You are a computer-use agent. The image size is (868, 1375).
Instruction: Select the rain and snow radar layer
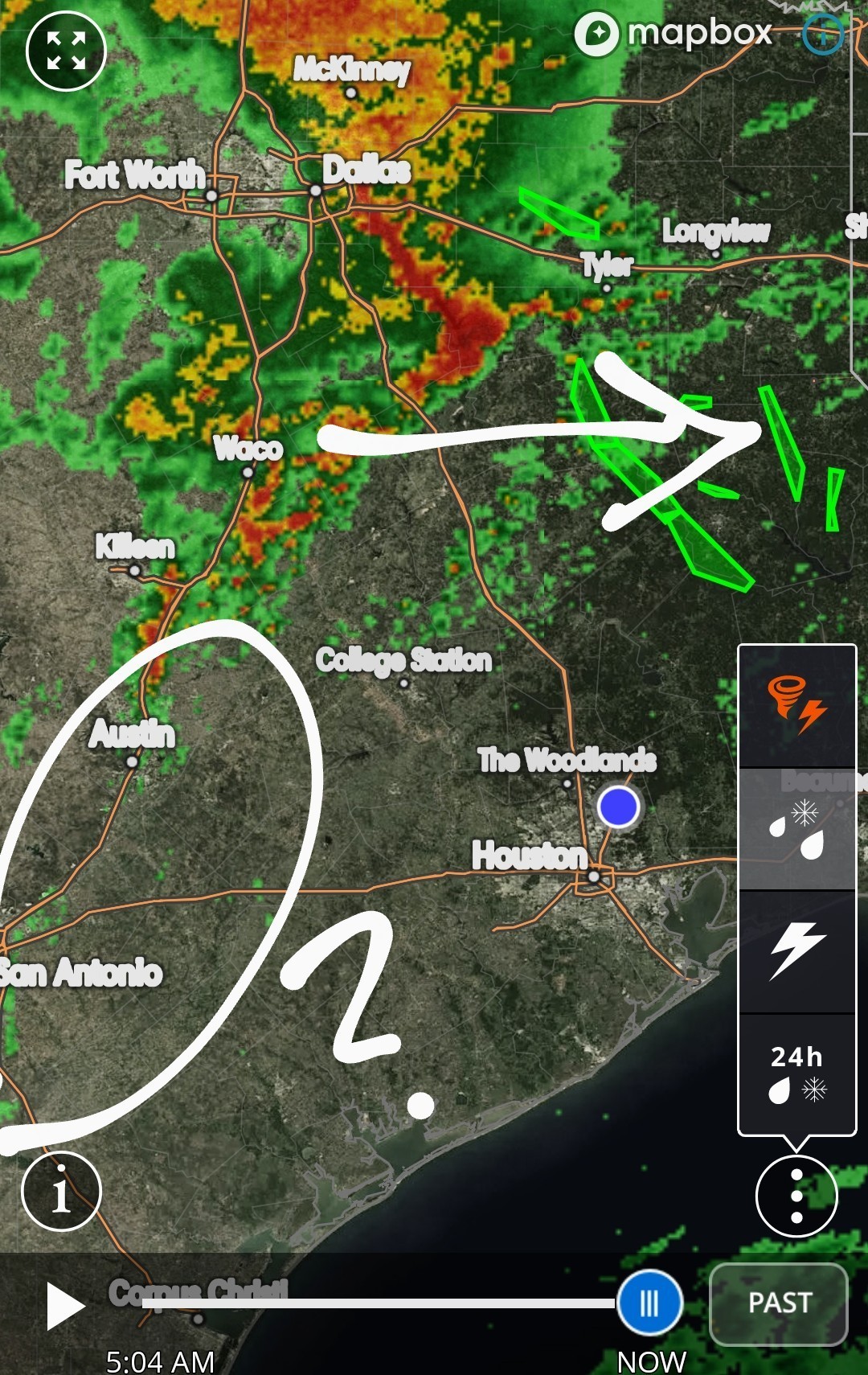pyautogui.click(x=796, y=829)
